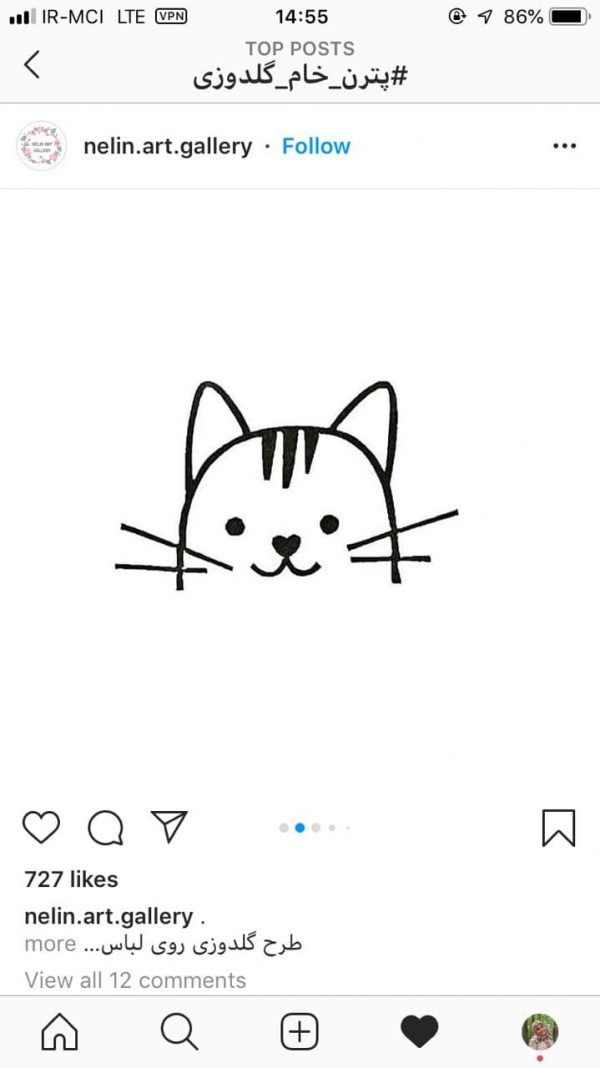Switch to my profile tab
The width and height of the screenshot is (600, 1068).
[x=540, y=1031]
